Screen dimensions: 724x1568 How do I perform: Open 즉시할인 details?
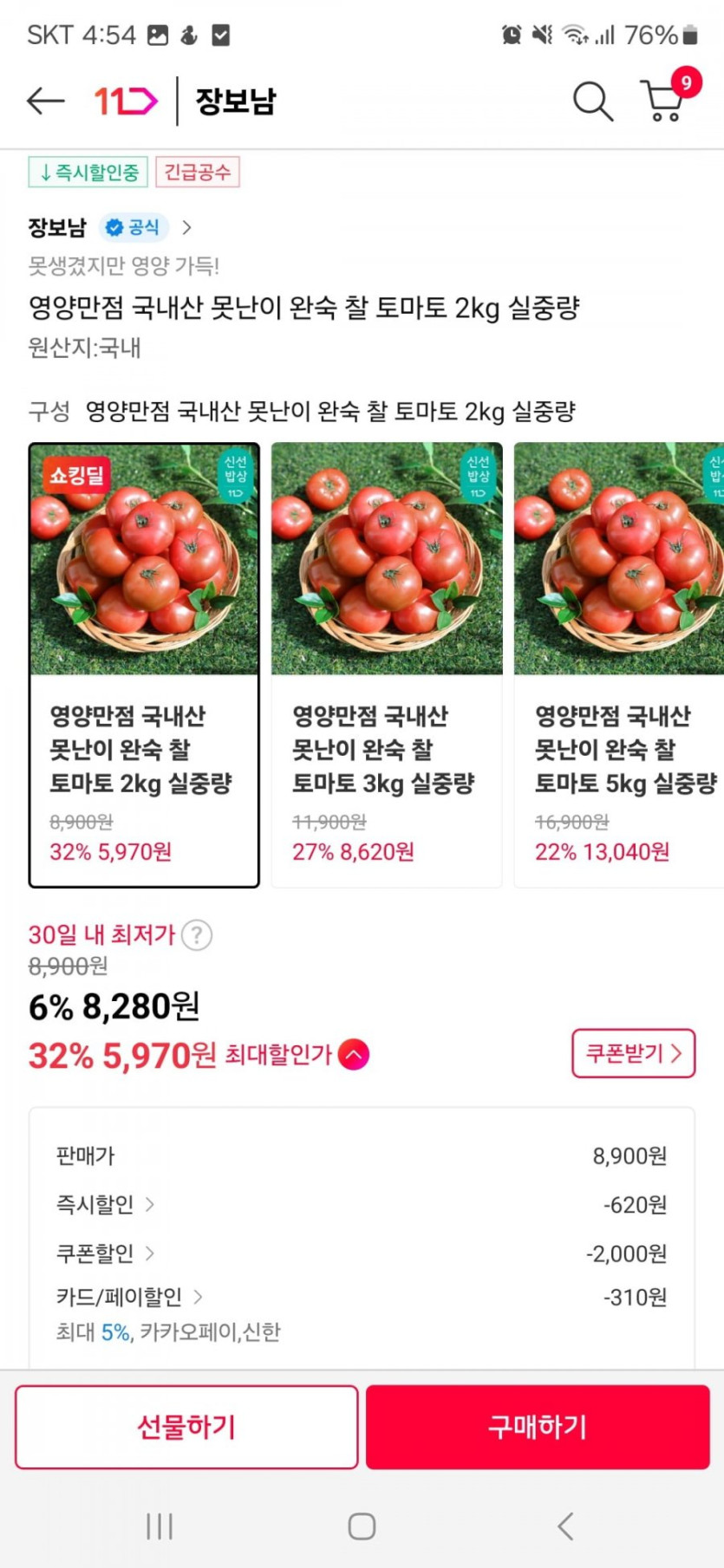(x=106, y=1205)
